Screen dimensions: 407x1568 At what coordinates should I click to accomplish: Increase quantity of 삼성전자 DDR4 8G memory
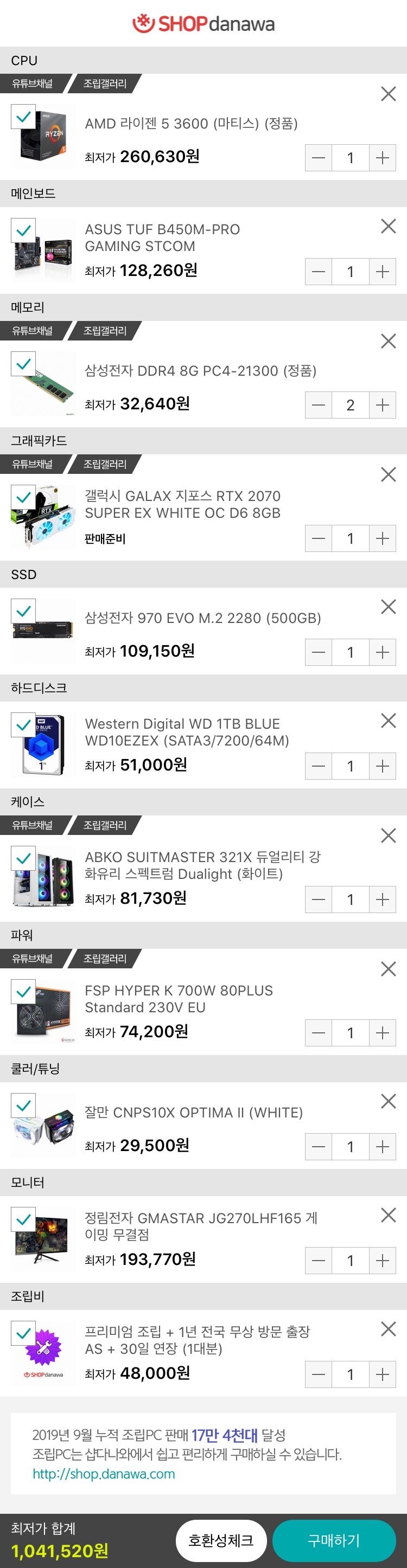tap(382, 406)
